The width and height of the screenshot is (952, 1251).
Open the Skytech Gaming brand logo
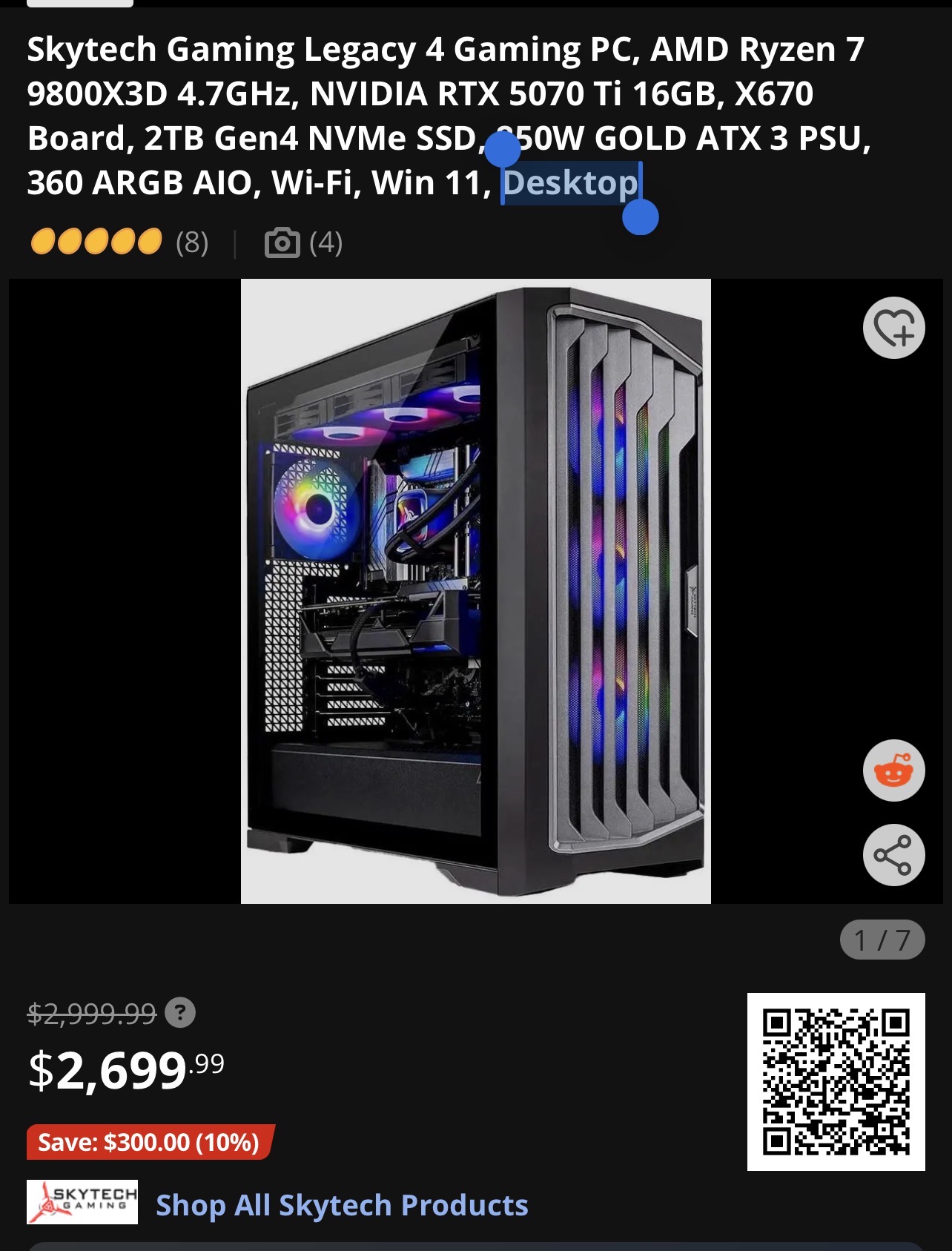coord(82,1201)
